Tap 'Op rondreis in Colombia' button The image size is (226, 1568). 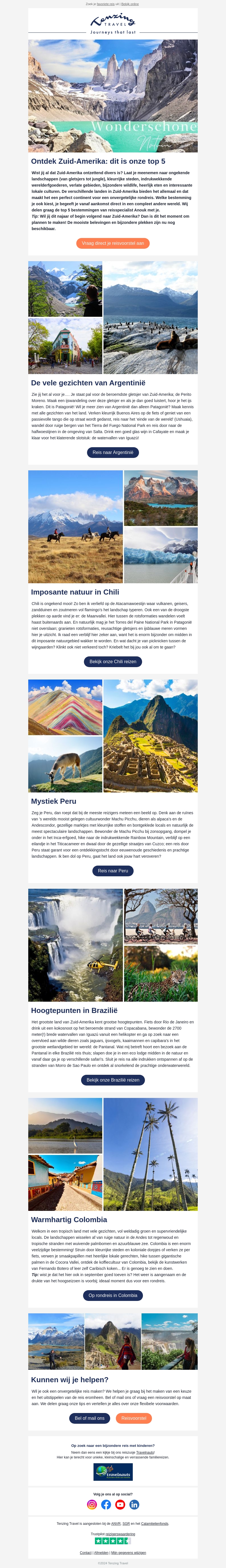click(113, 1295)
